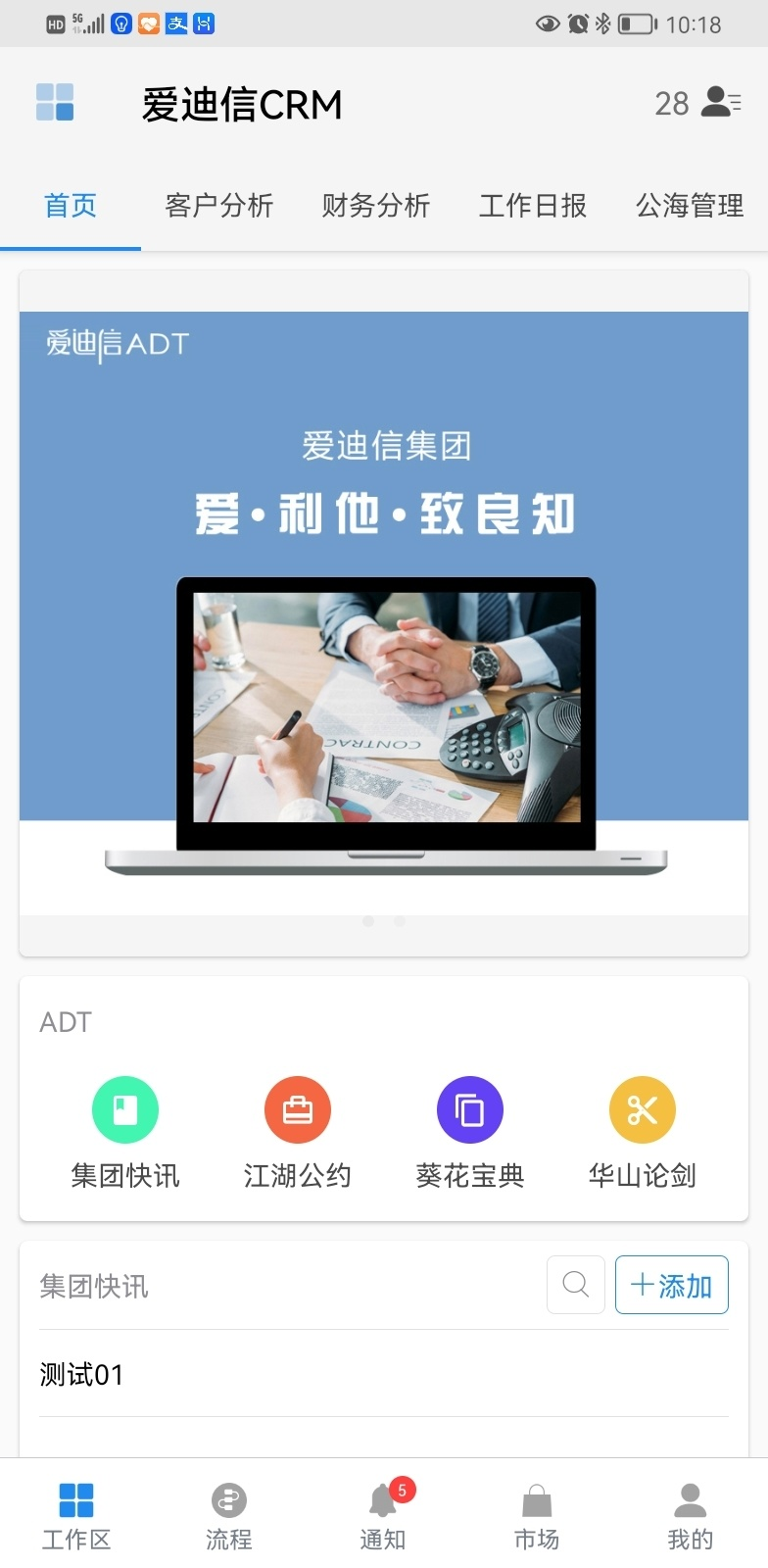Open the contacts list icon
768x1568 pixels.
click(x=722, y=102)
